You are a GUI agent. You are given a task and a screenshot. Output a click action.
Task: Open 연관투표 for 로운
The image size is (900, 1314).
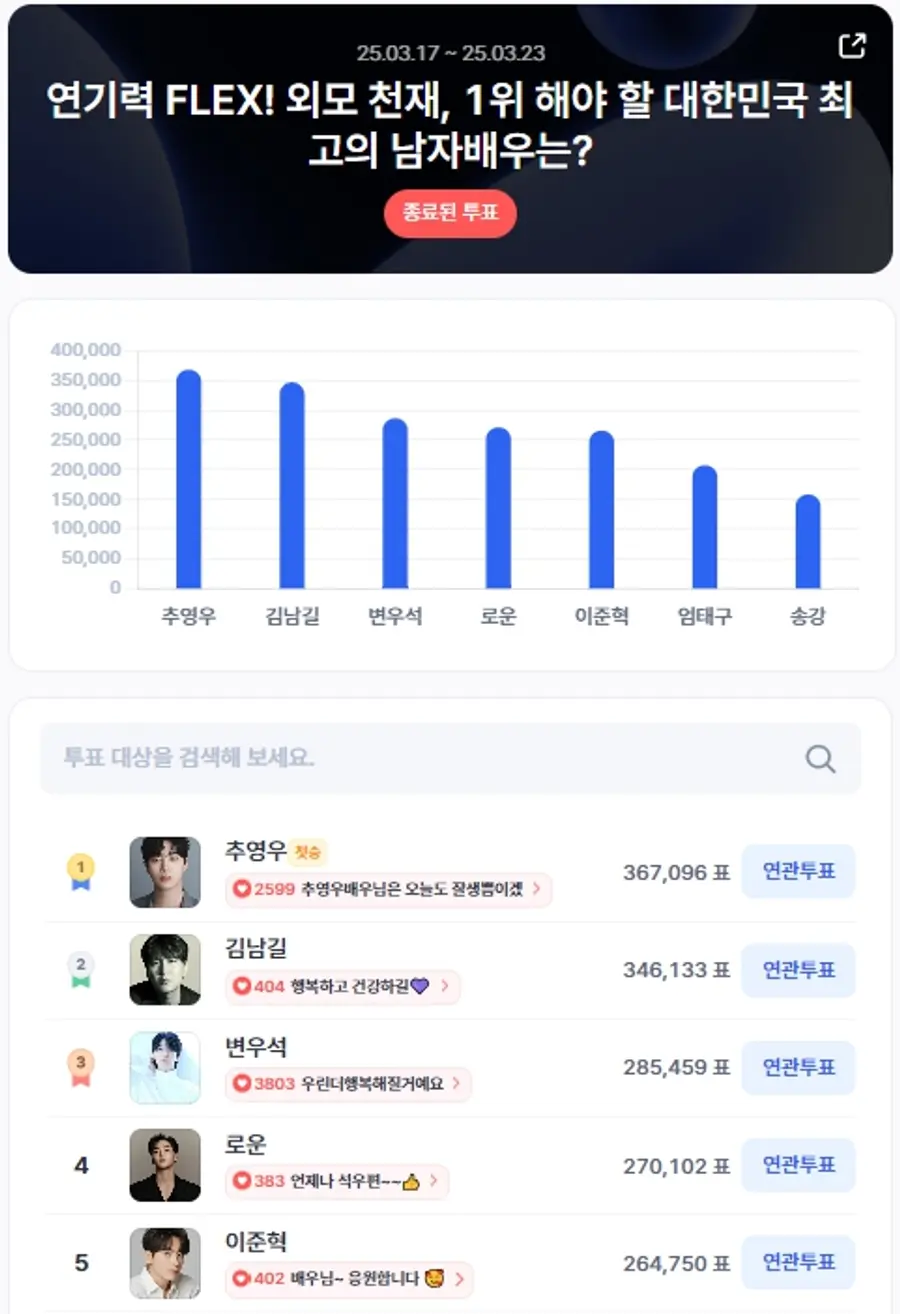pos(798,1165)
